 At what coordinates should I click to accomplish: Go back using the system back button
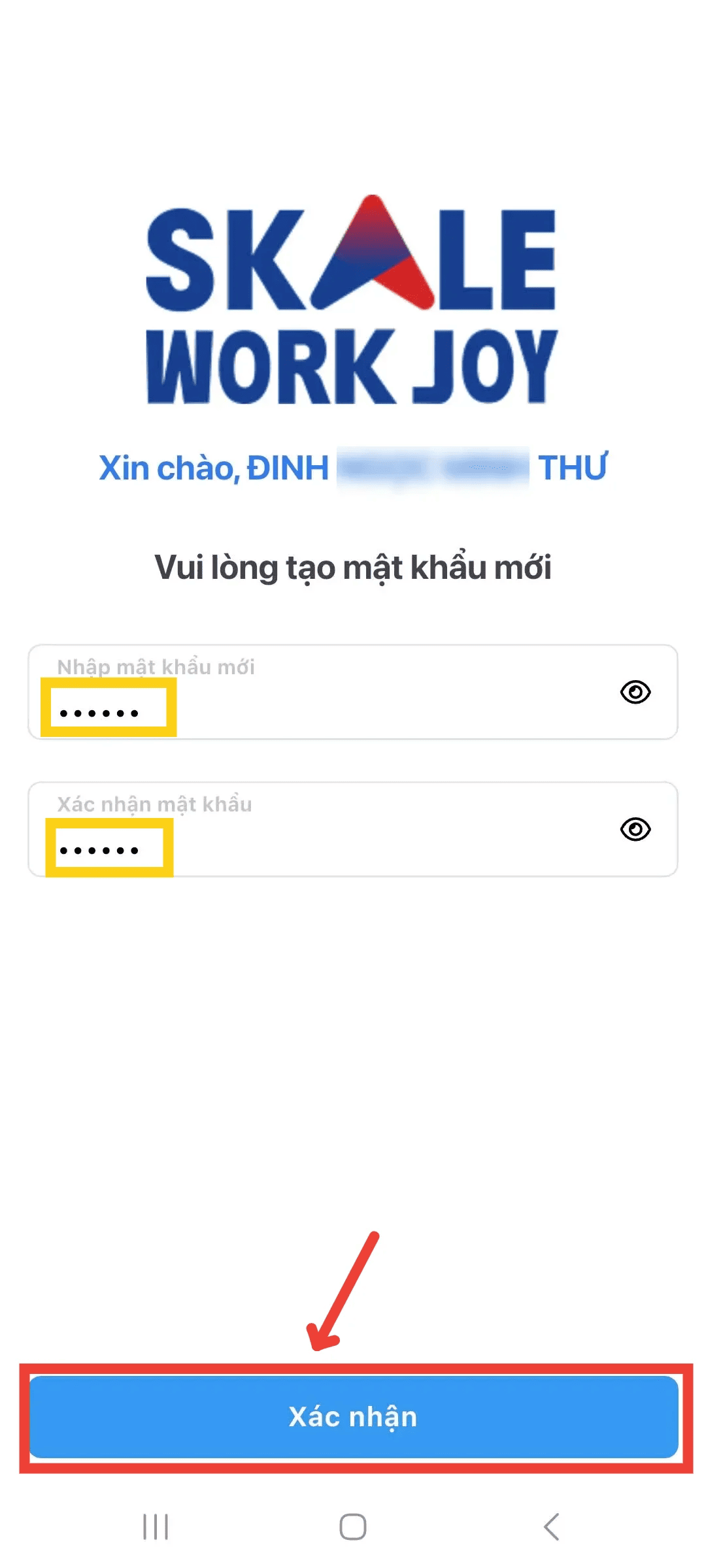[x=551, y=1527]
